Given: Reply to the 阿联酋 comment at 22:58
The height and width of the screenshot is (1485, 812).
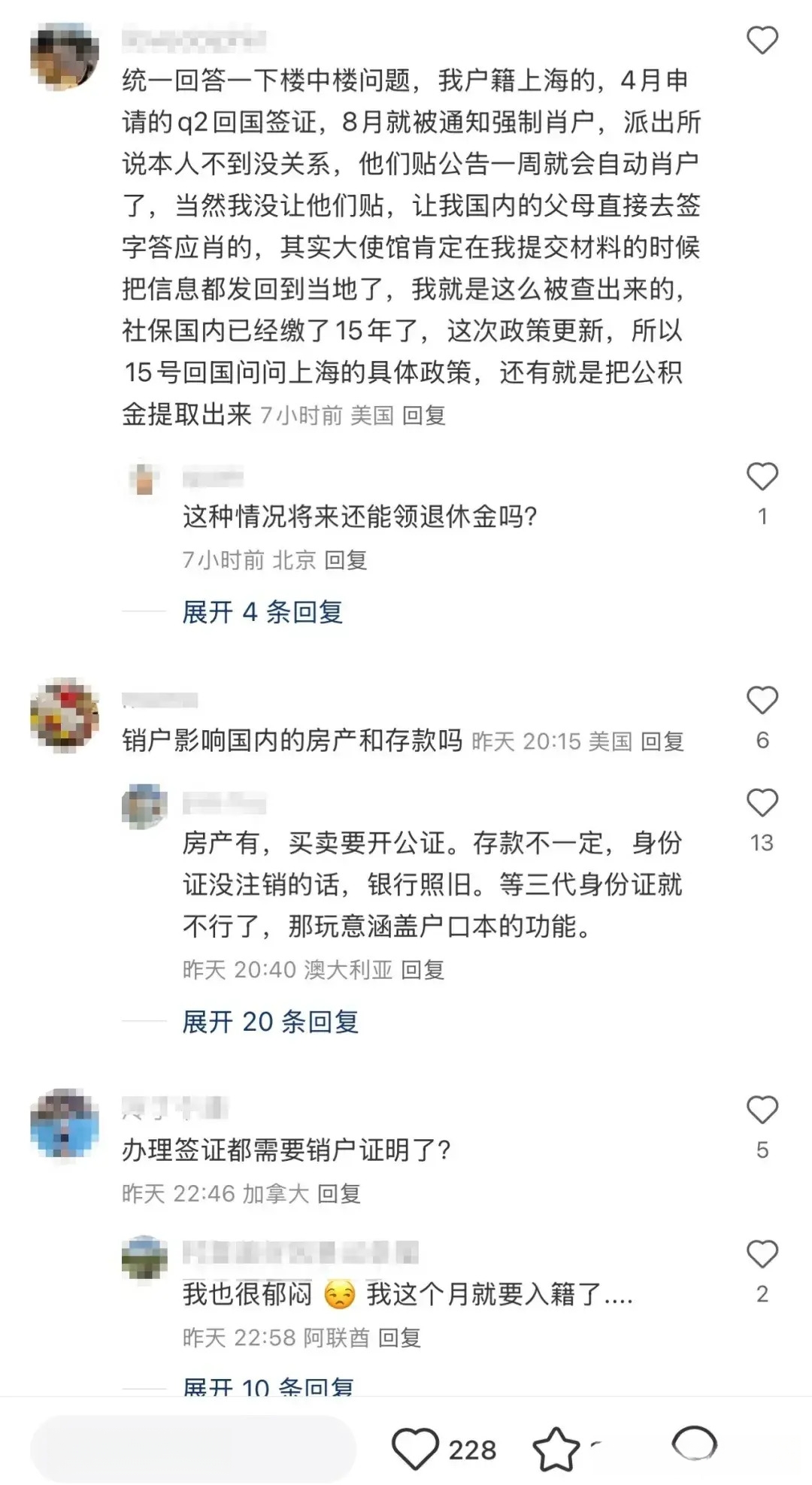Looking at the screenshot, I should [x=399, y=1338].
